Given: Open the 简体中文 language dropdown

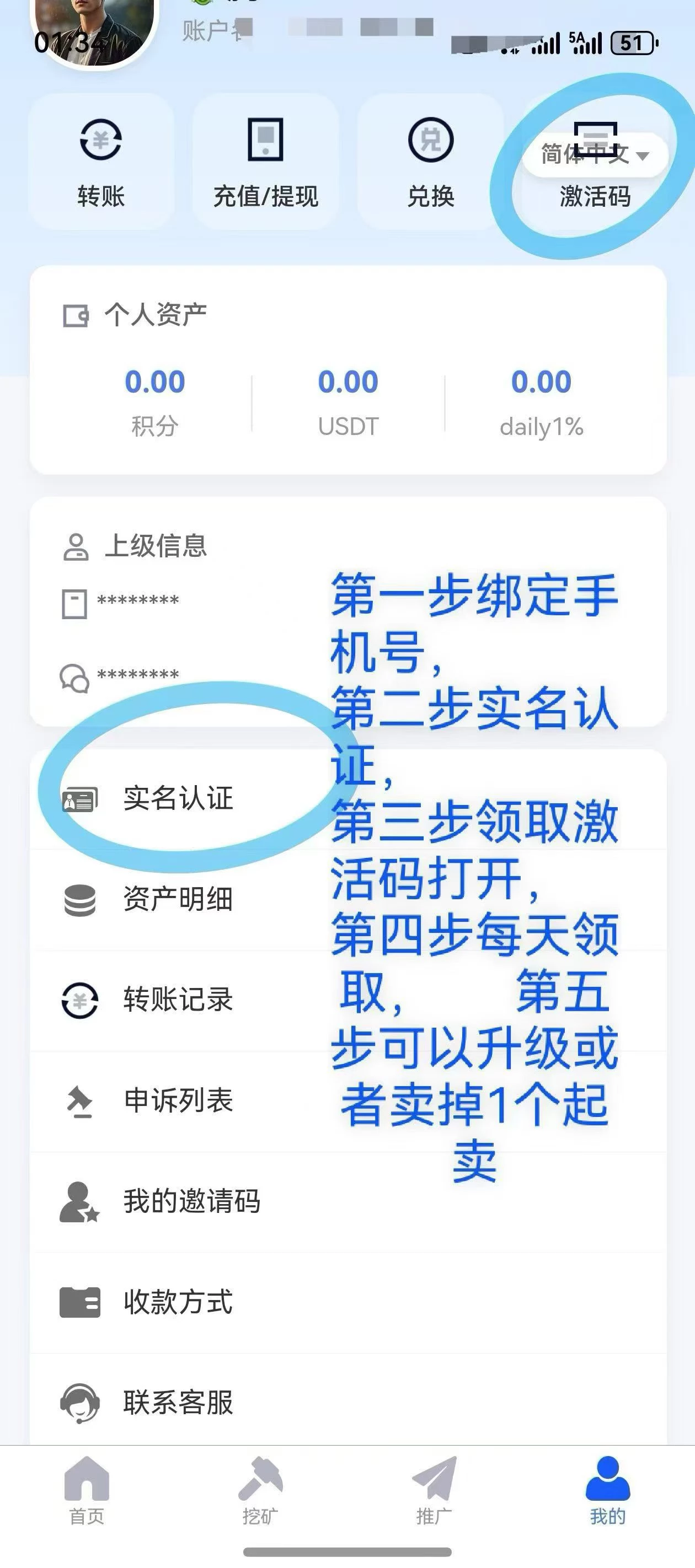Looking at the screenshot, I should point(594,157).
